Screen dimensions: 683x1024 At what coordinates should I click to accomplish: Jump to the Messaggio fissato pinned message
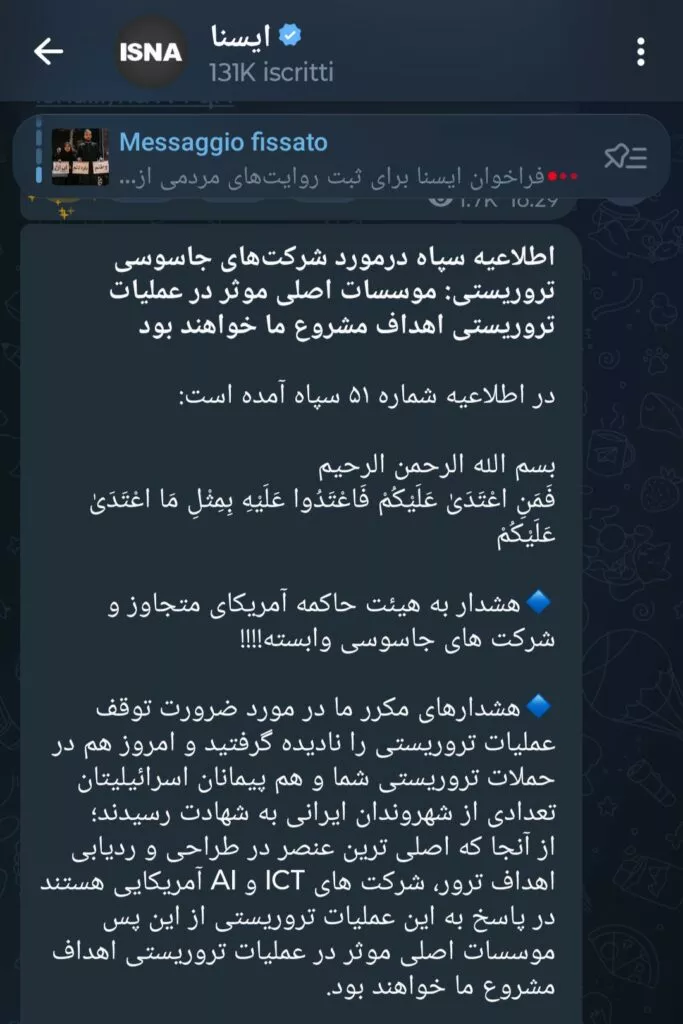[330, 158]
